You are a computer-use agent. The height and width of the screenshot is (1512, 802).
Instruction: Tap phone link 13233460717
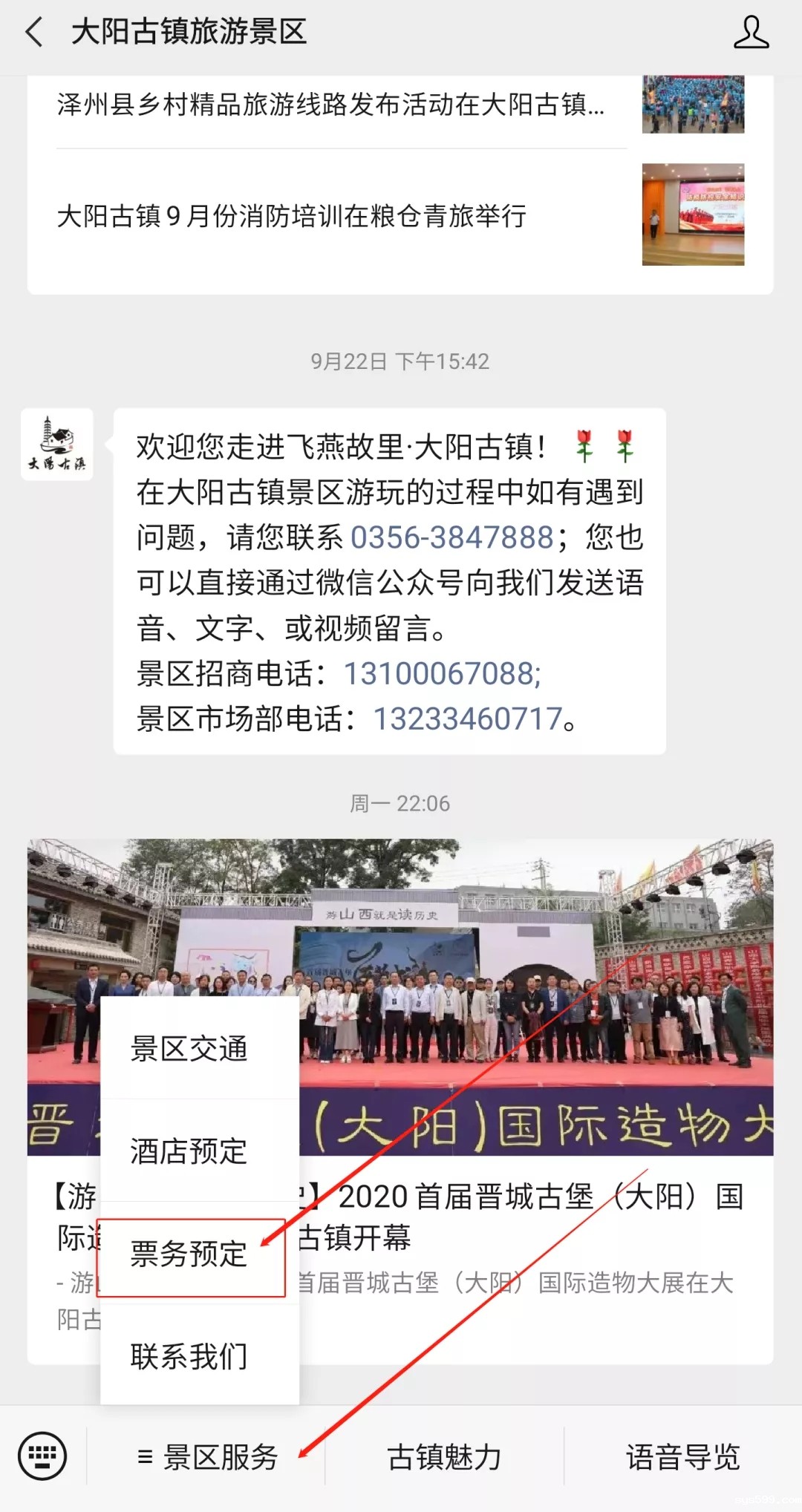point(467,719)
